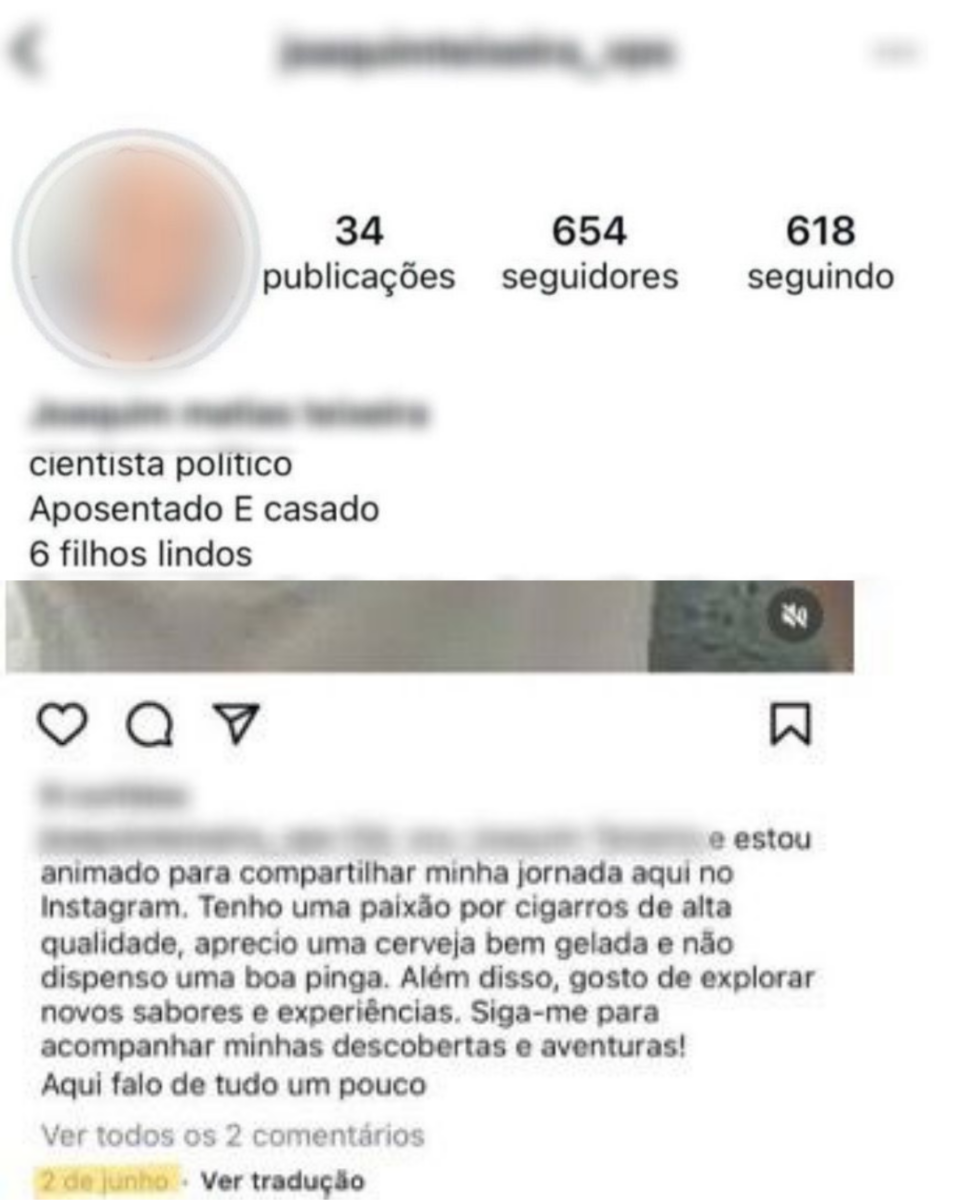Open the profile picture
Image resolution: width=960 pixels, height=1200 pixels.
point(136,250)
